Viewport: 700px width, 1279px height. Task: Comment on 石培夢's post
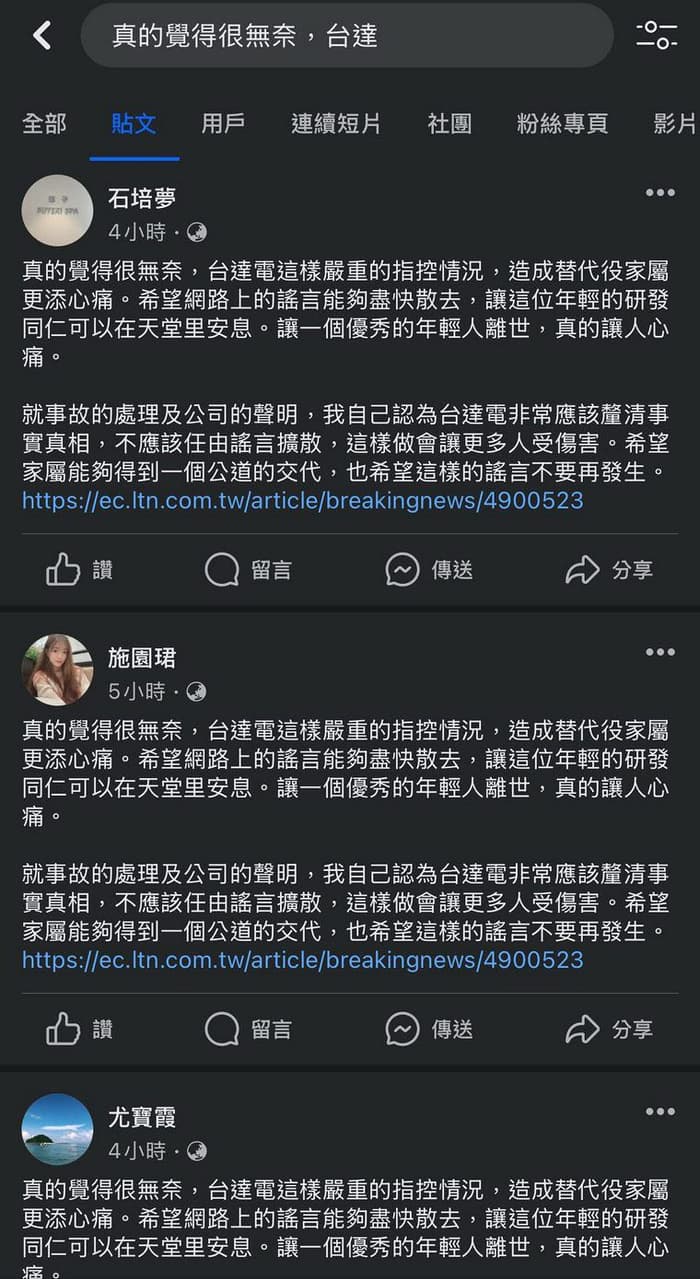pos(248,570)
